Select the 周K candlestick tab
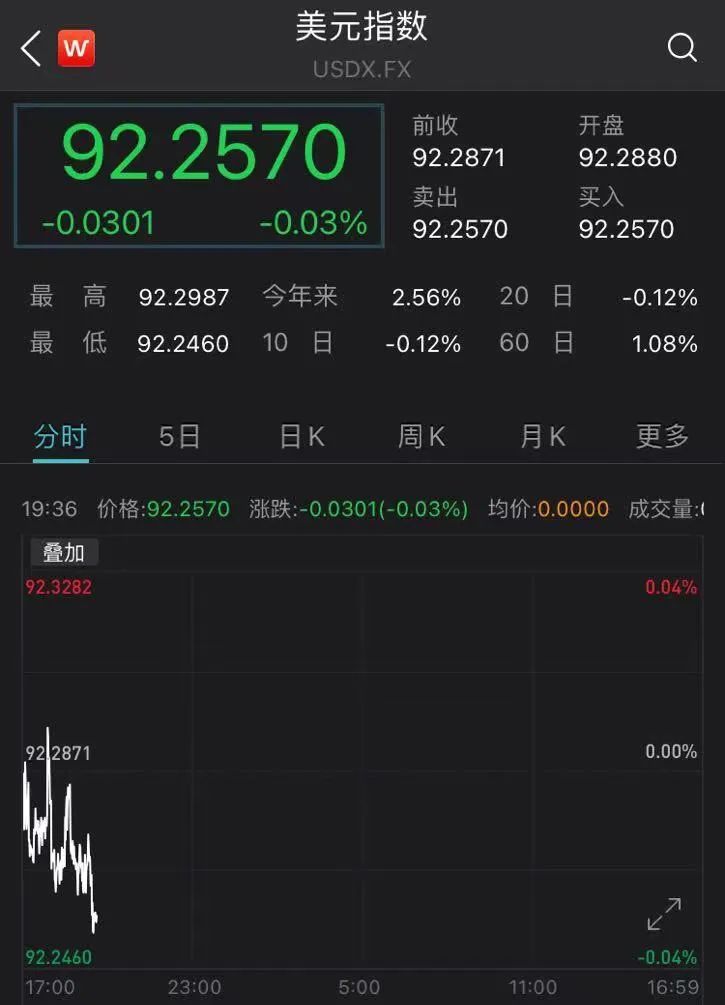The height and width of the screenshot is (1005, 725). [x=422, y=437]
